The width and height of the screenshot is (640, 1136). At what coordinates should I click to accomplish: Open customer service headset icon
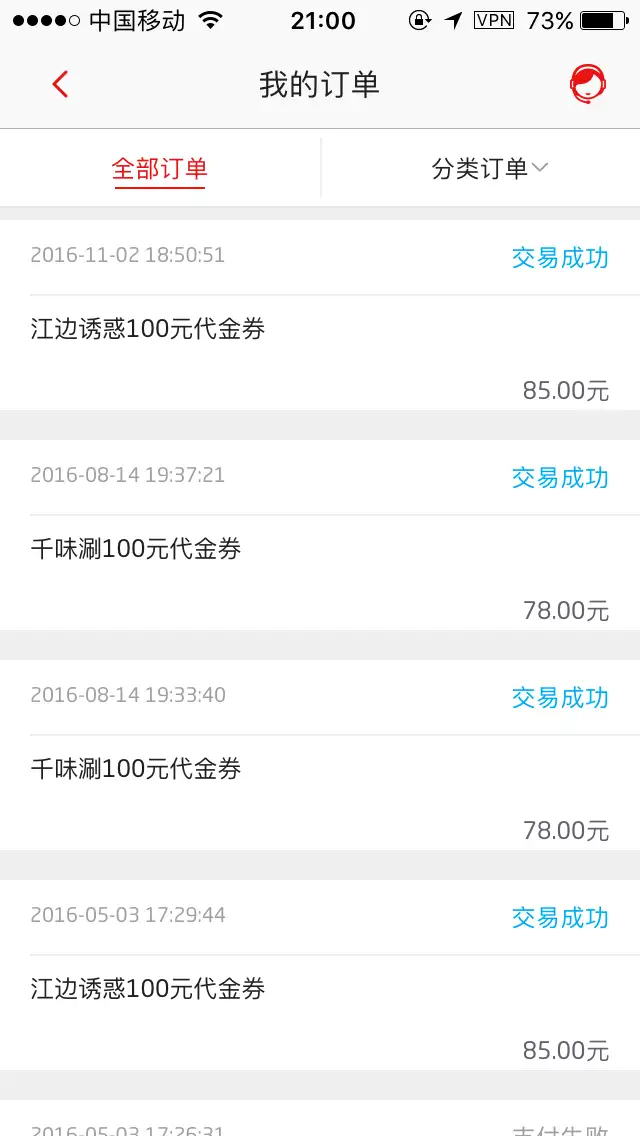coord(588,85)
